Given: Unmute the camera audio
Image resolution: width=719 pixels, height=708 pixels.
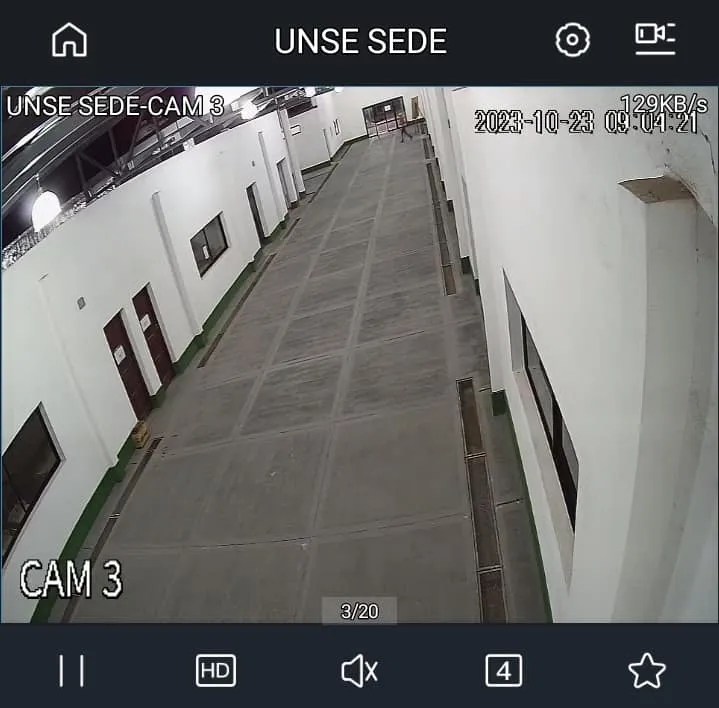Looking at the screenshot, I should click(x=359, y=670).
